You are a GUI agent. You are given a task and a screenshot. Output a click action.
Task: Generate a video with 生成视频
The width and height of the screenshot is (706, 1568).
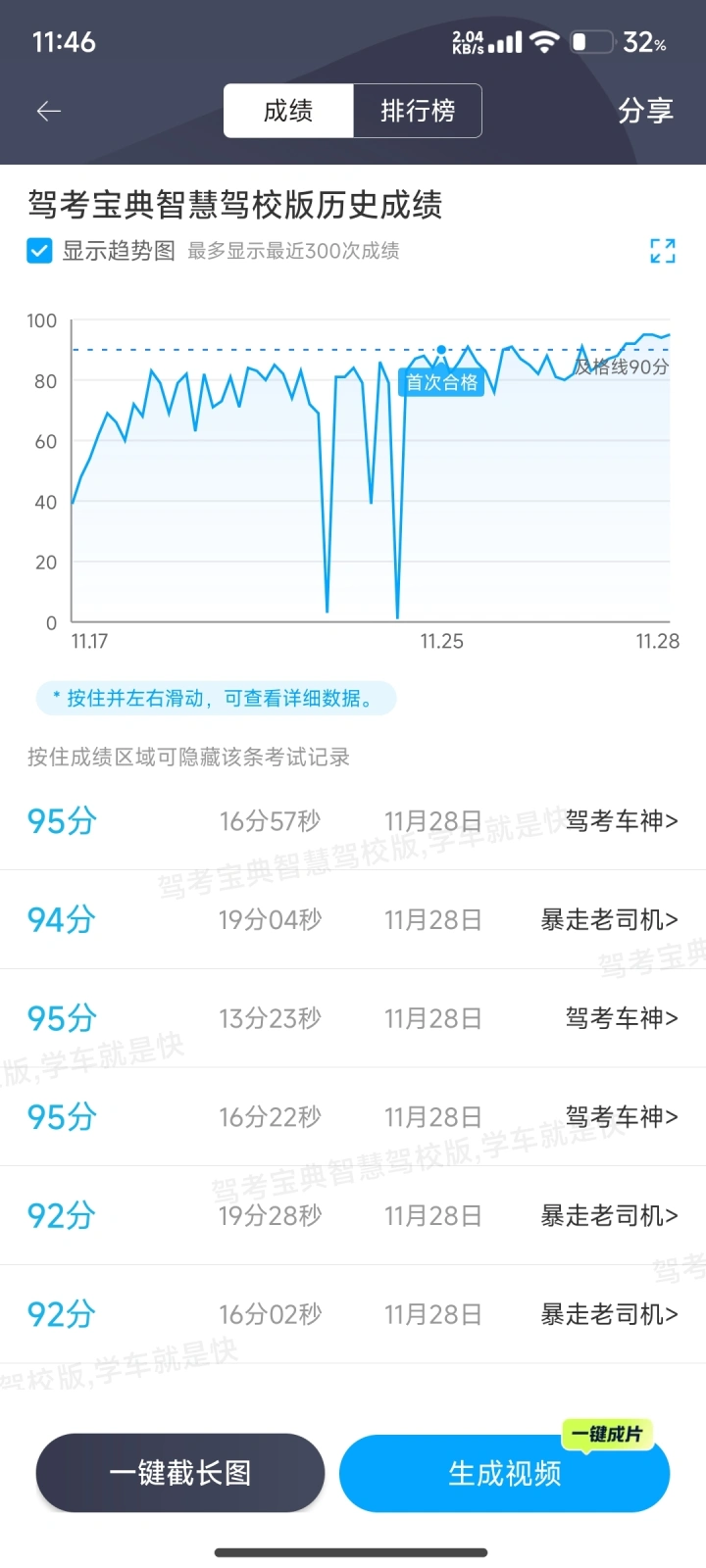tap(504, 1474)
